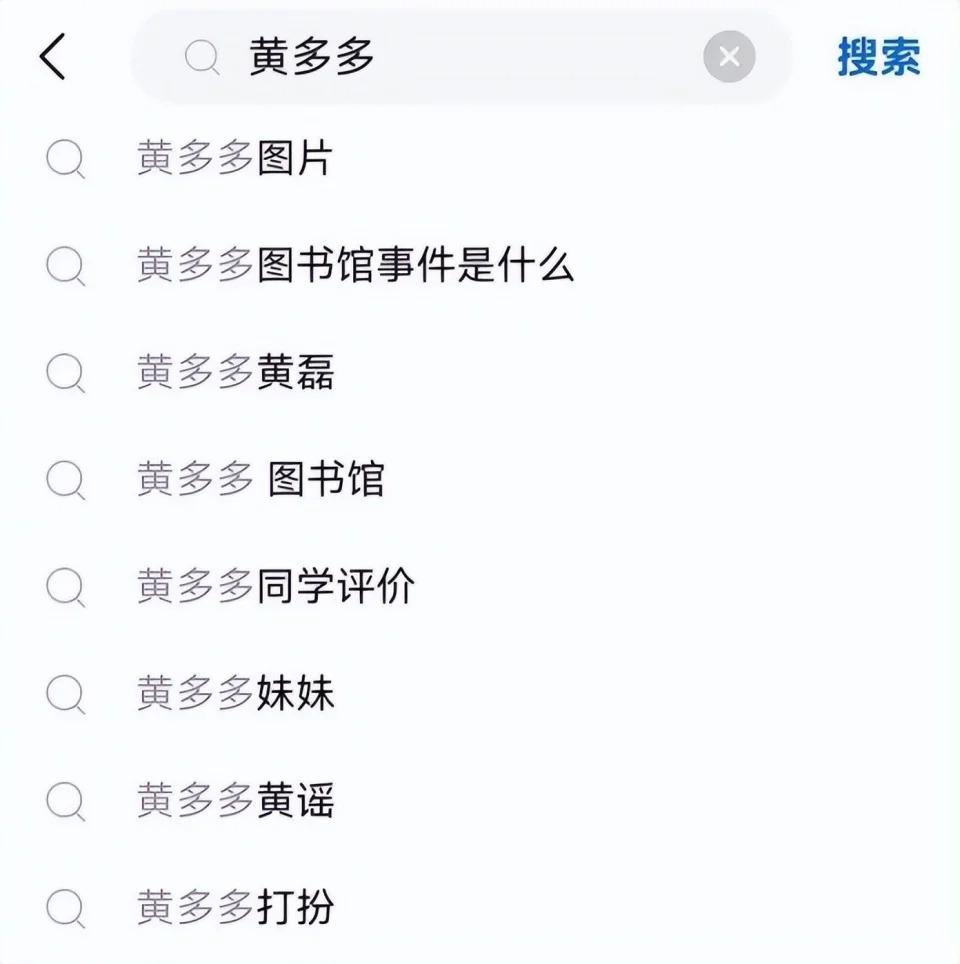Select the suggestion 黄多多图片
960x964 pixels.
(x=235, y=159)
